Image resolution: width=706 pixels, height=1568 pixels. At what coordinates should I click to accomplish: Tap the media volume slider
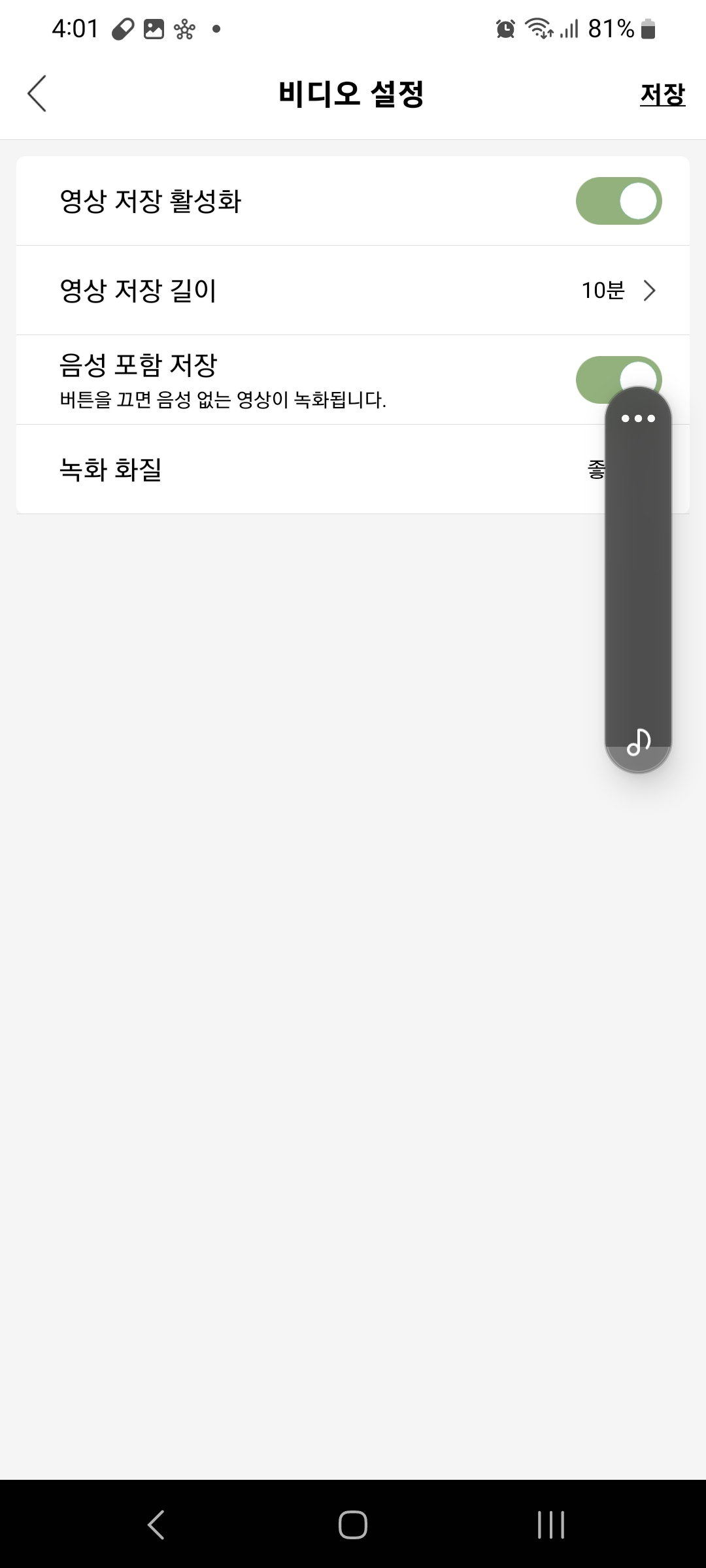(638, 581)
